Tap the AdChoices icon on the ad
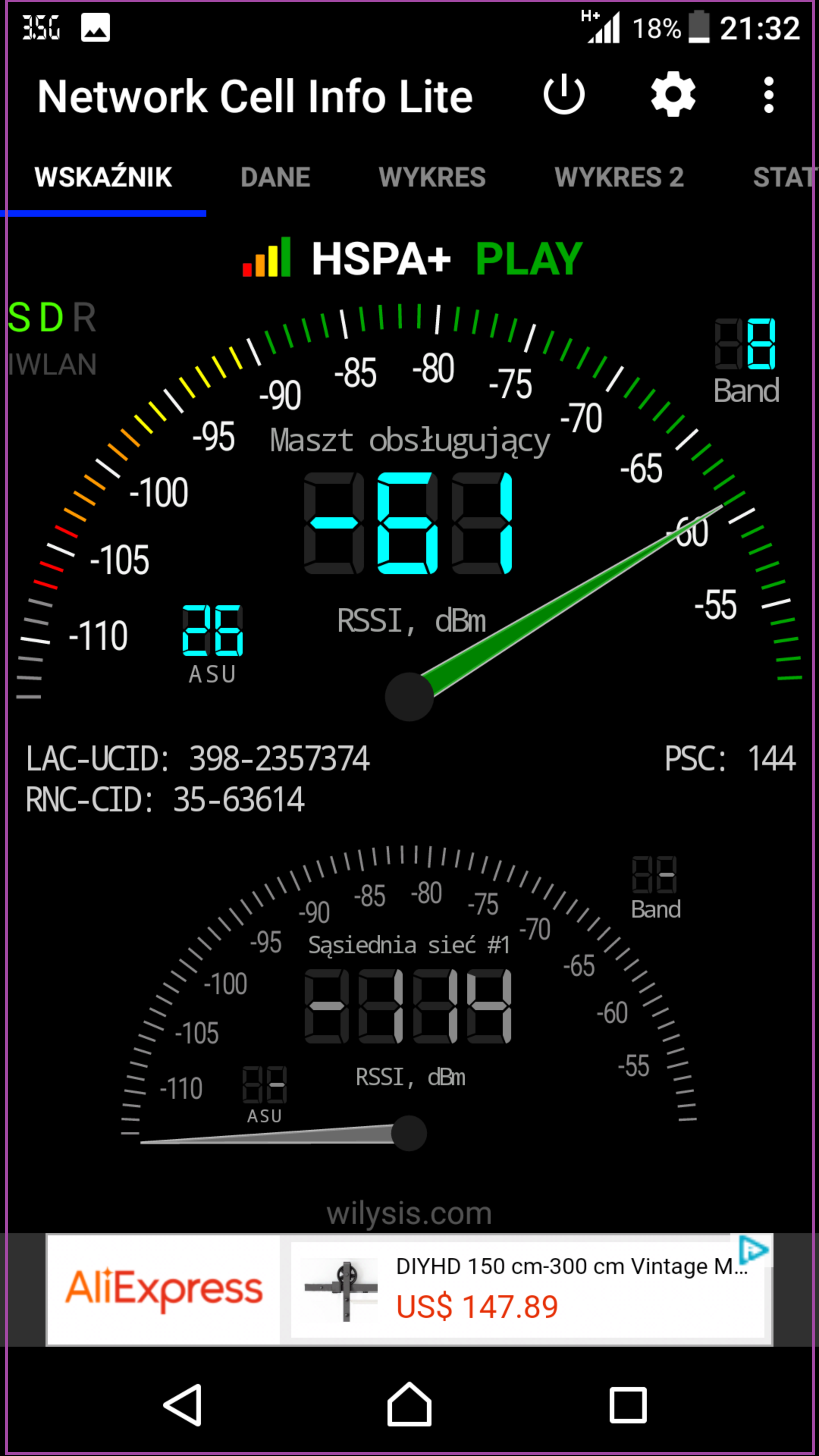This screenshot has width=819, height=1456. click(754, 1249)
